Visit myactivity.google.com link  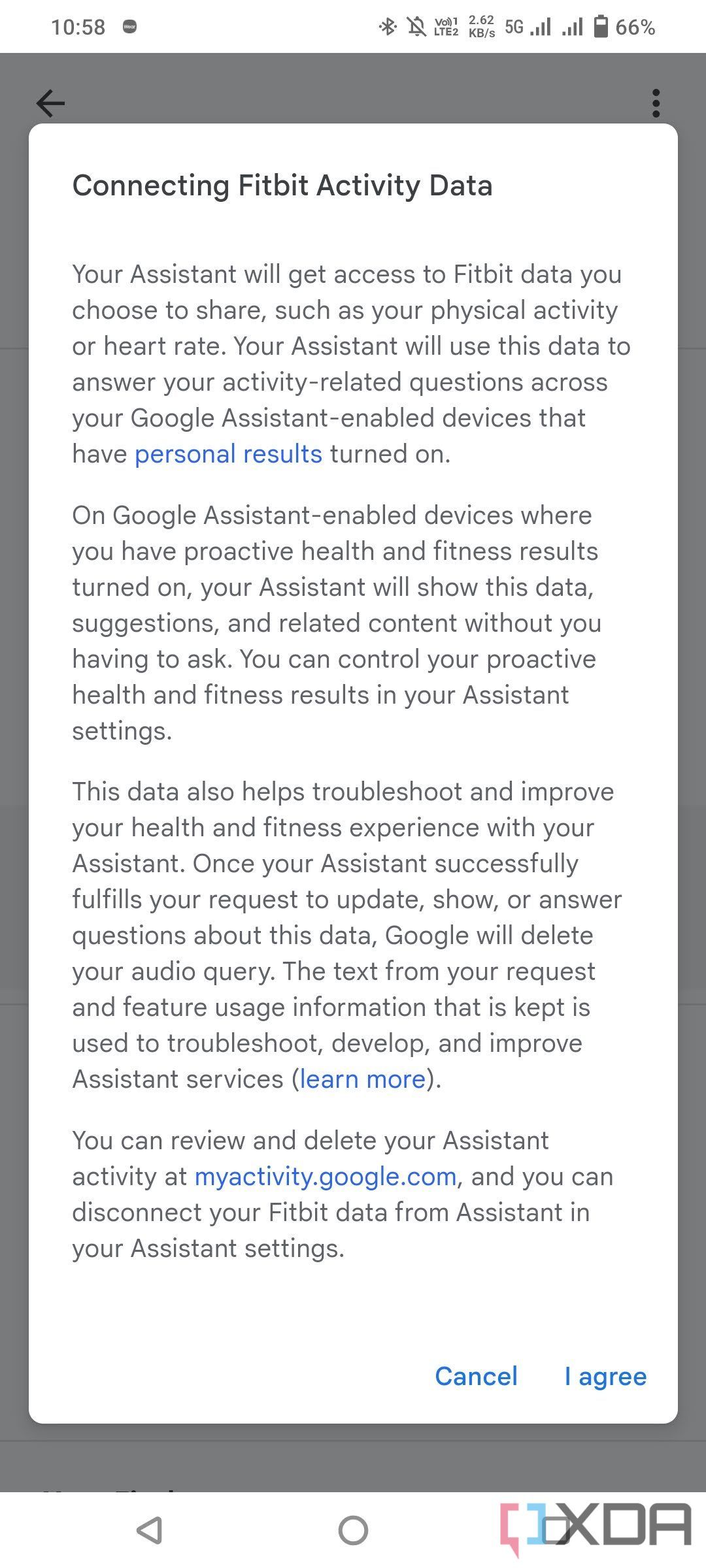pyautogui.click(x=326, y=1176)
